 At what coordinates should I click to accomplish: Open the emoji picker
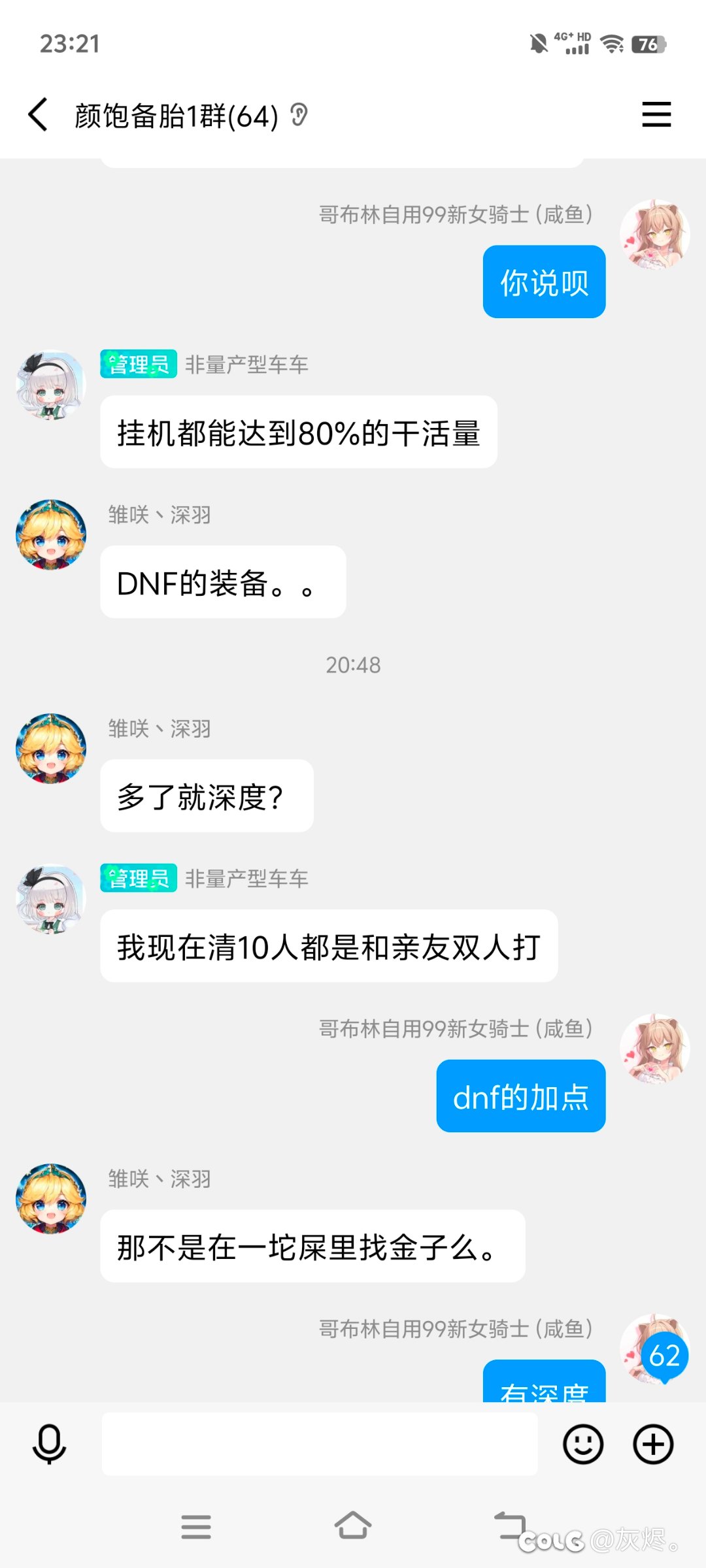click(583, 1444)
